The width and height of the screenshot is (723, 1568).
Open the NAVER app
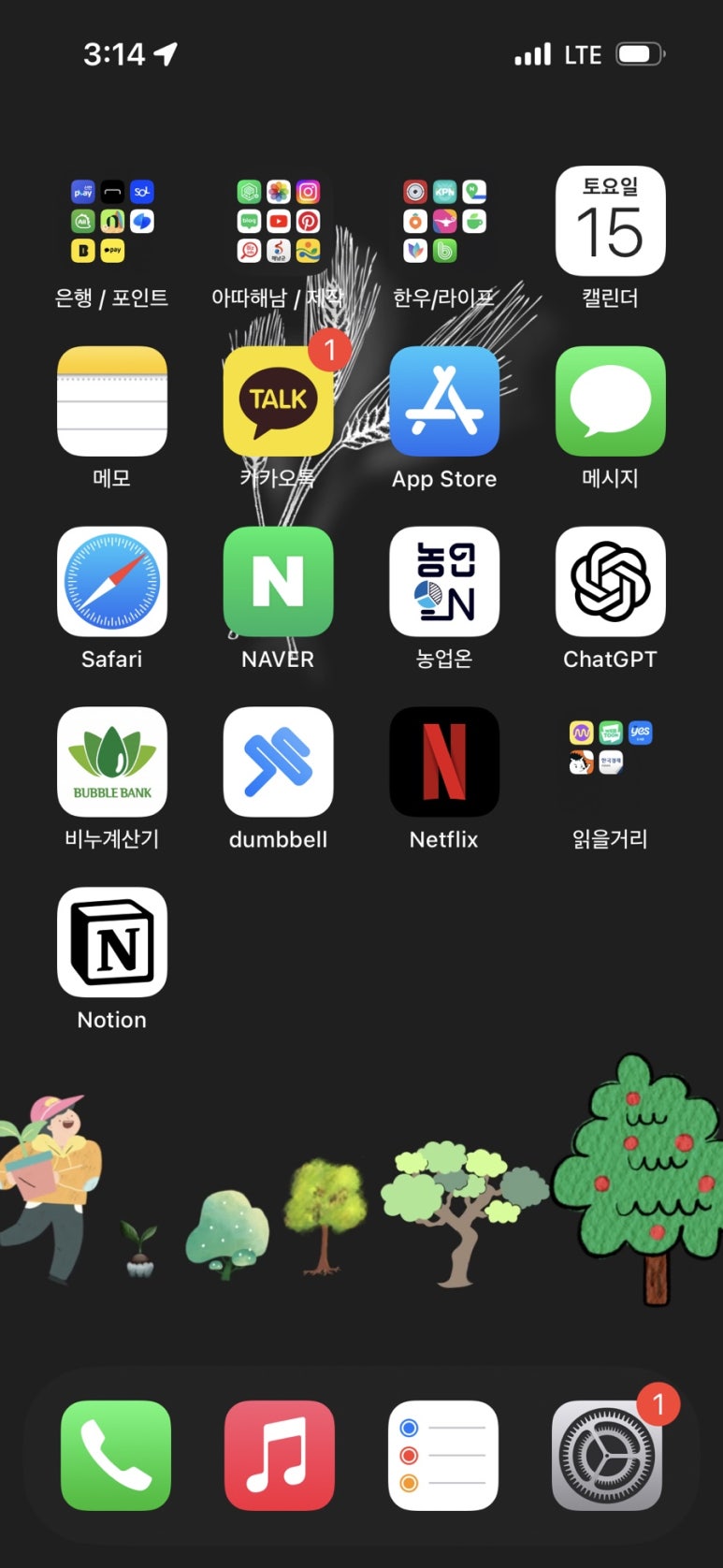(278, 582)
